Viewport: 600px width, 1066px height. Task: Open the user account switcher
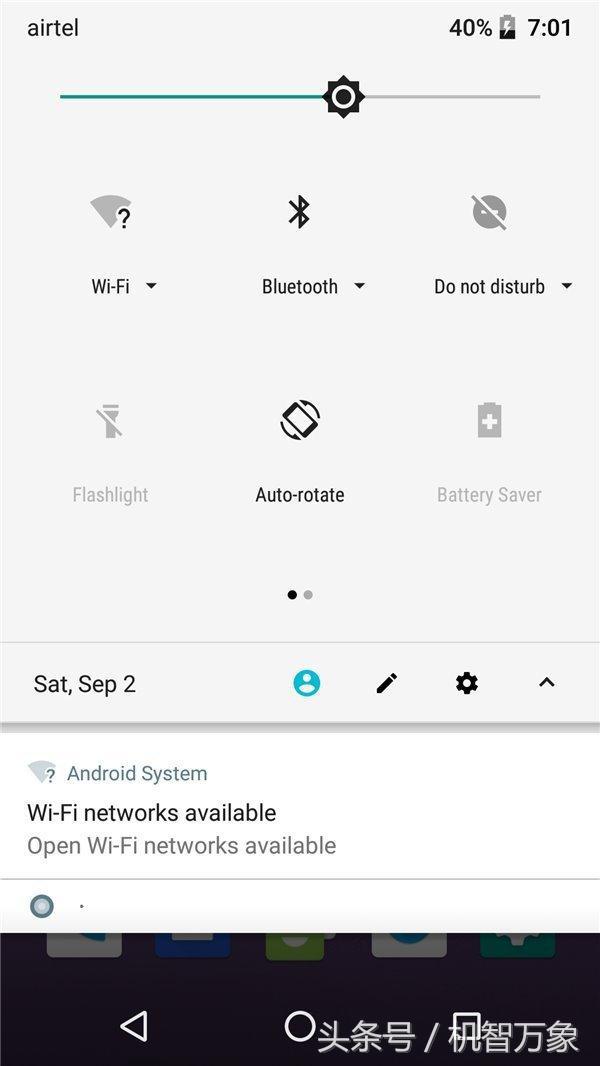(307, 683)
